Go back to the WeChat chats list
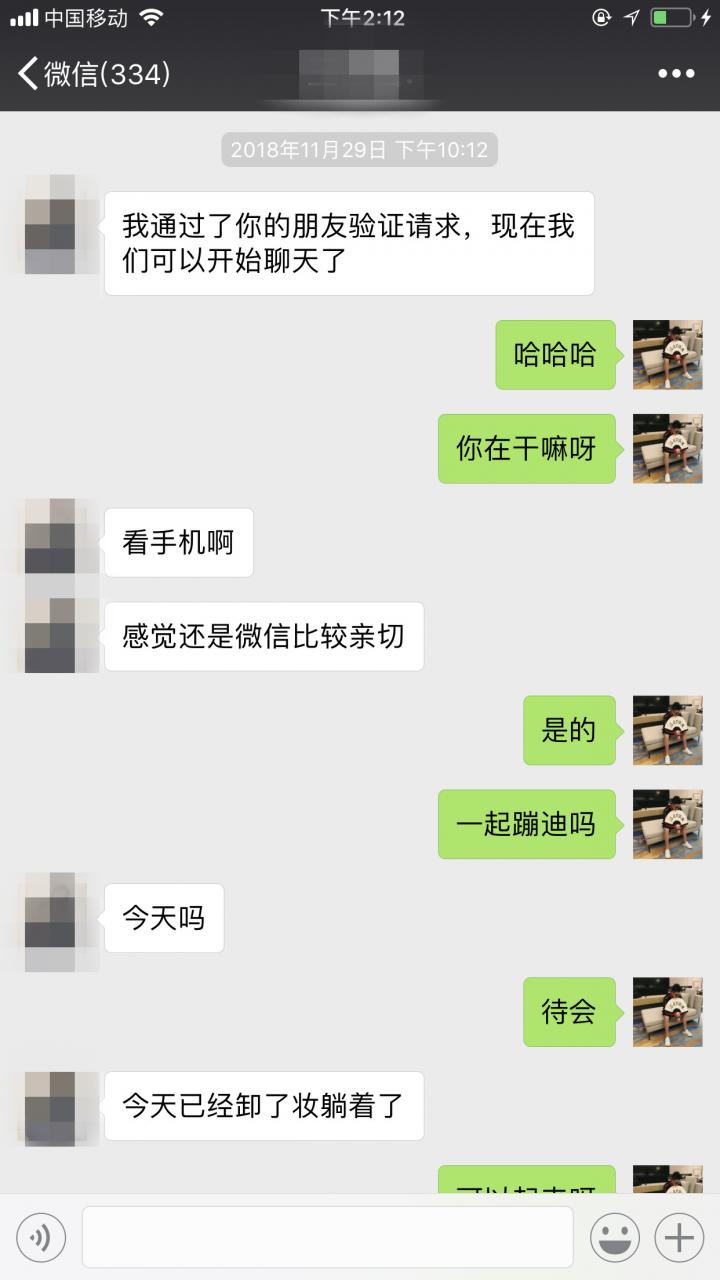The height and width of the screenshot is (1280, 720). (x=92, y=74)
